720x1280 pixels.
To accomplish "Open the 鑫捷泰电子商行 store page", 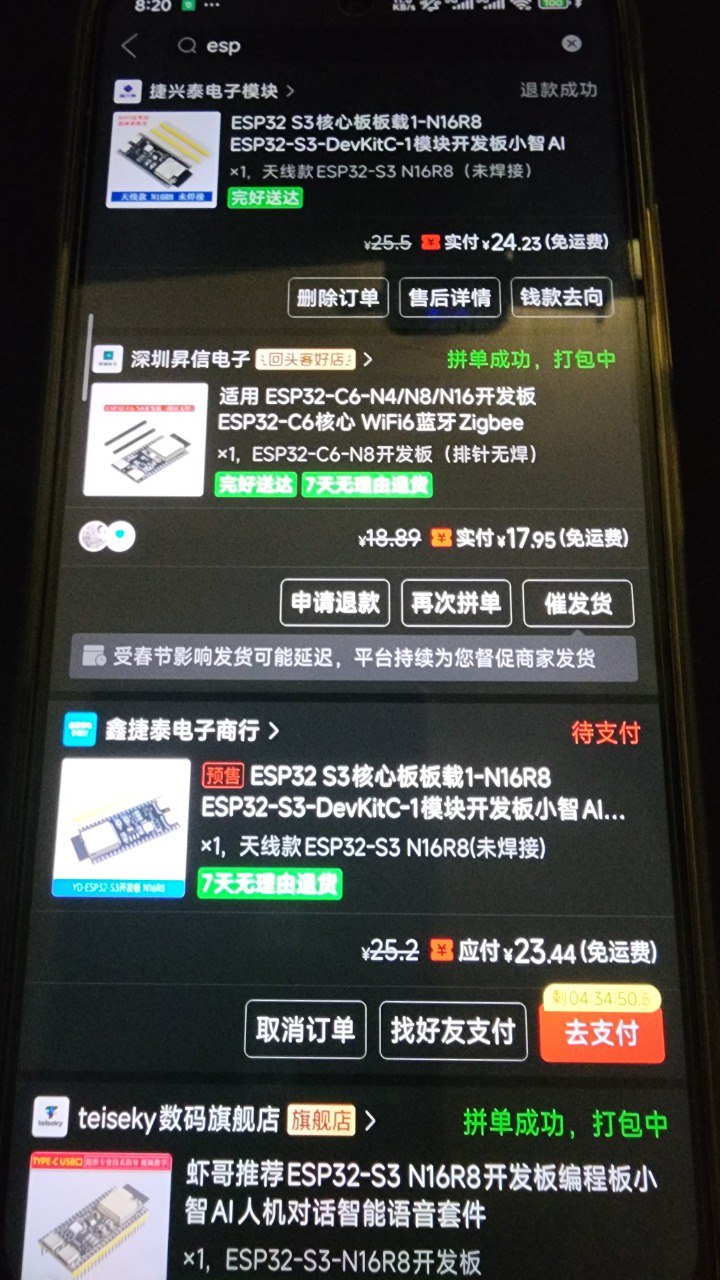I will (182, 731).
